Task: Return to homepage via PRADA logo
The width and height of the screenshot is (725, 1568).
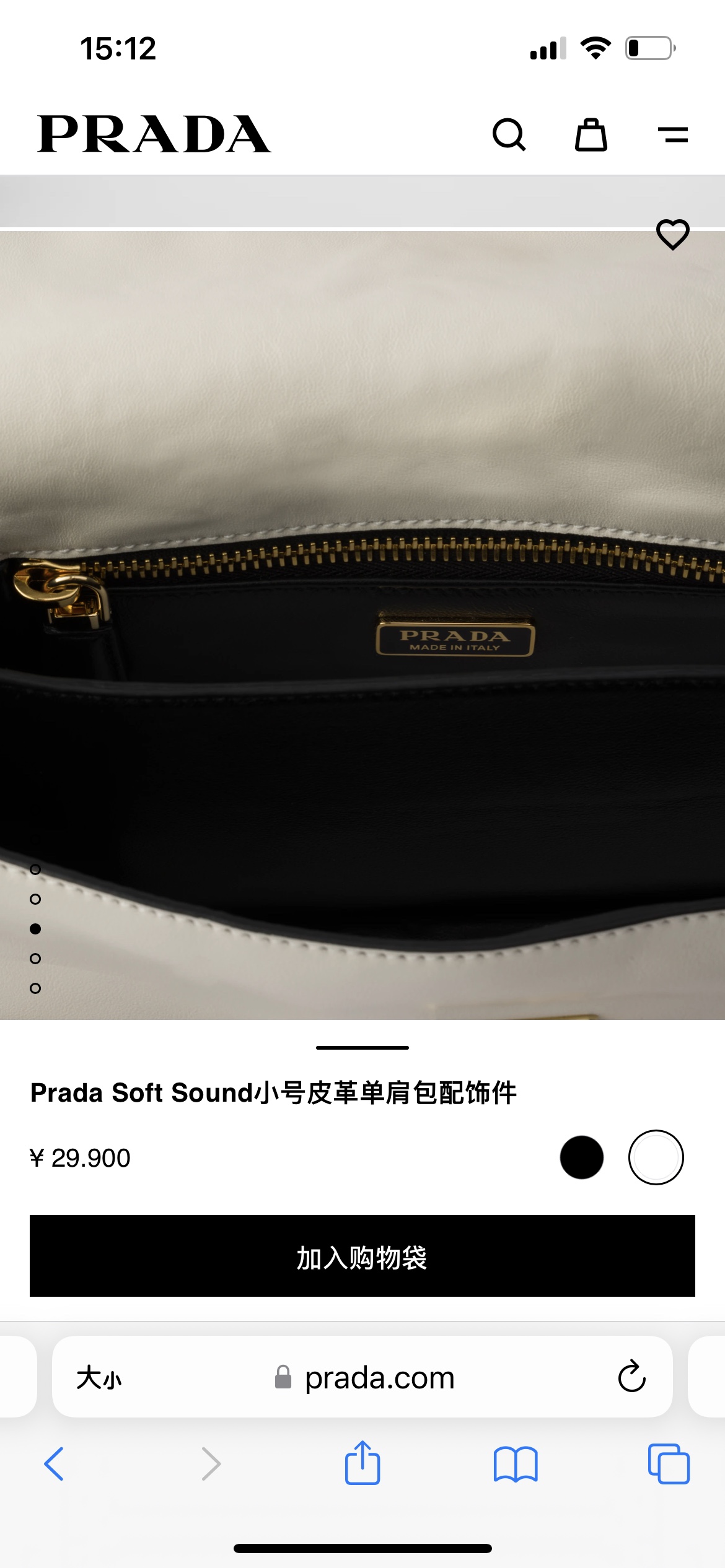Action: tap(154, 134)
